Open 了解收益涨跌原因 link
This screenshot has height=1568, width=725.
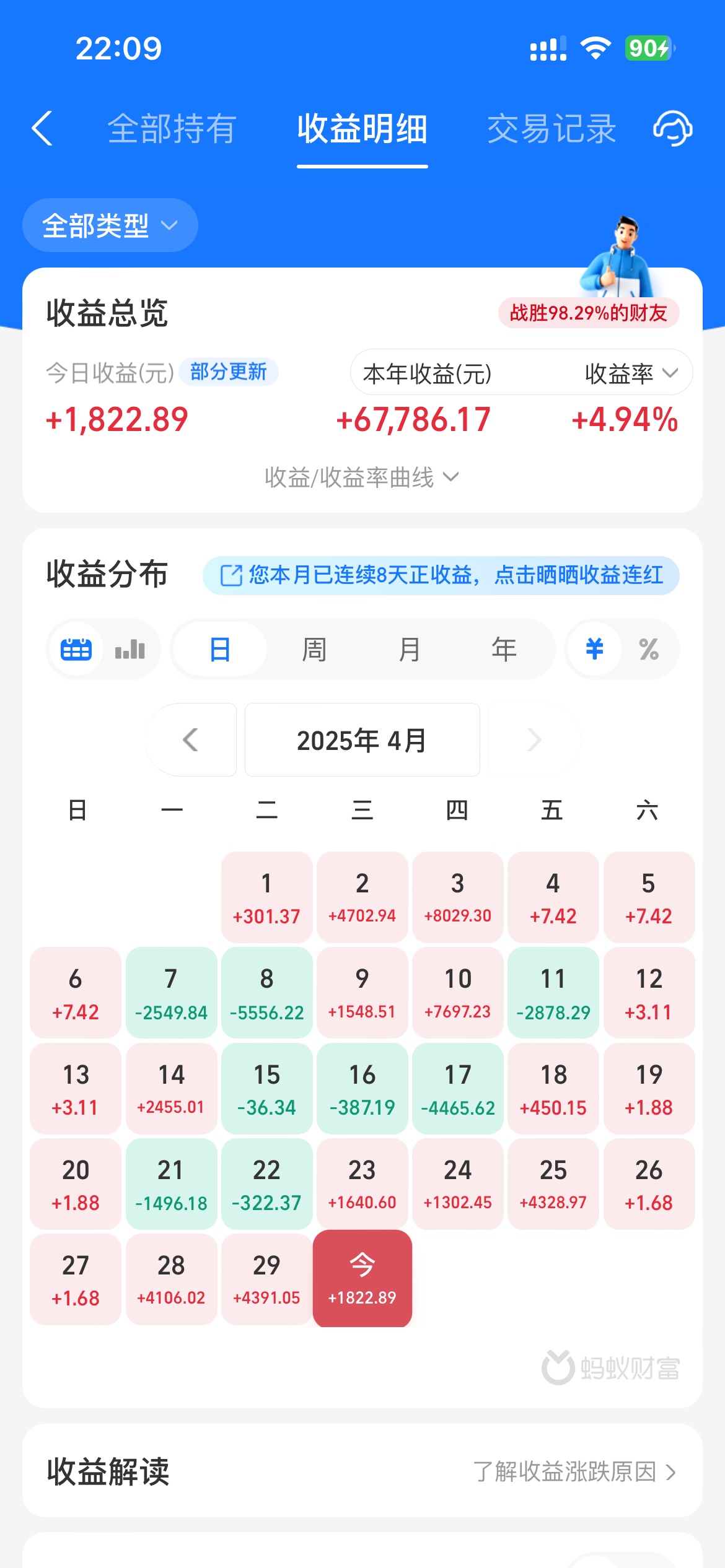574,1471
